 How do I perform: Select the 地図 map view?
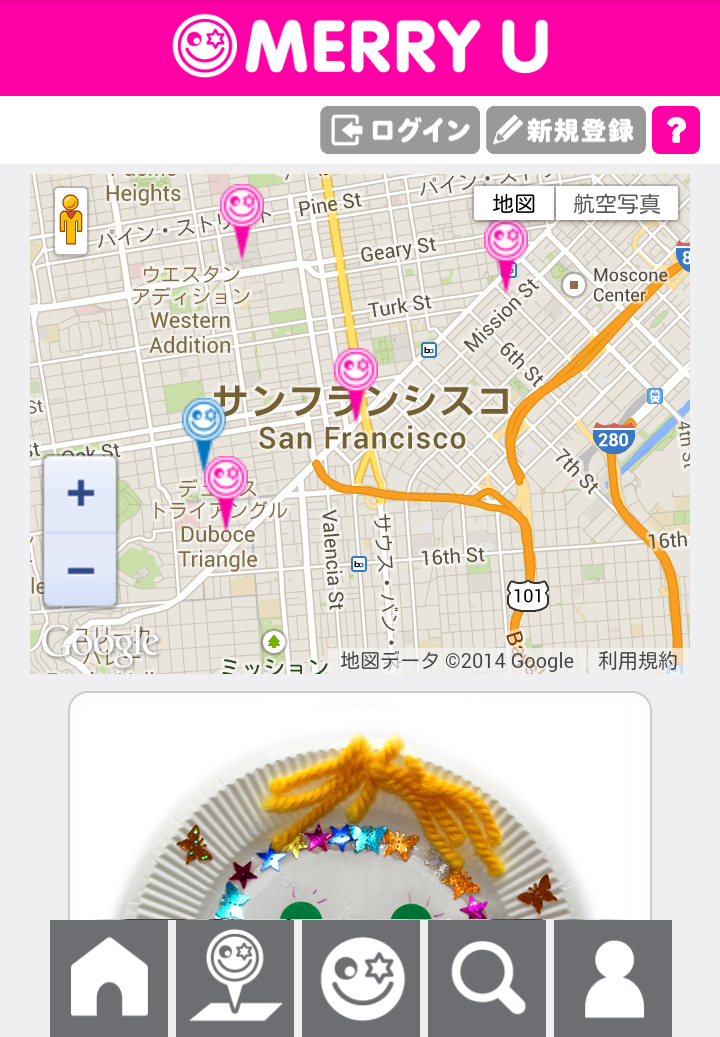click(514, 204)
